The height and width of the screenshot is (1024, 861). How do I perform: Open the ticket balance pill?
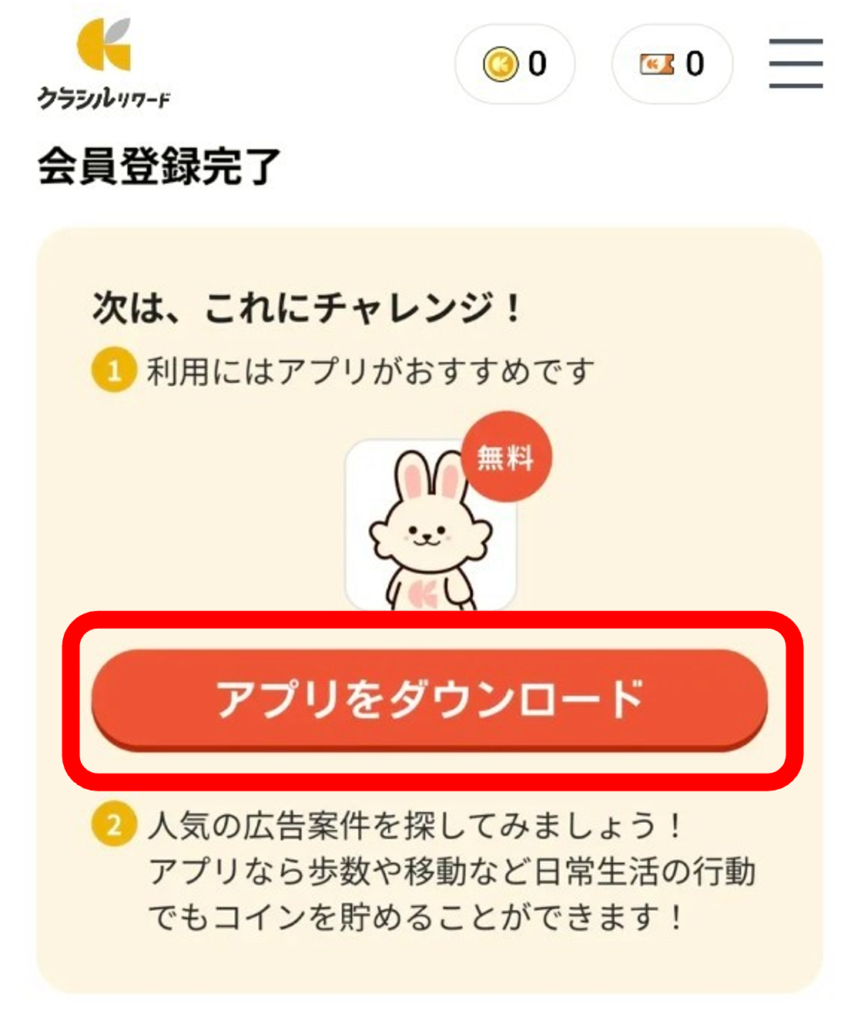(672, 65)
